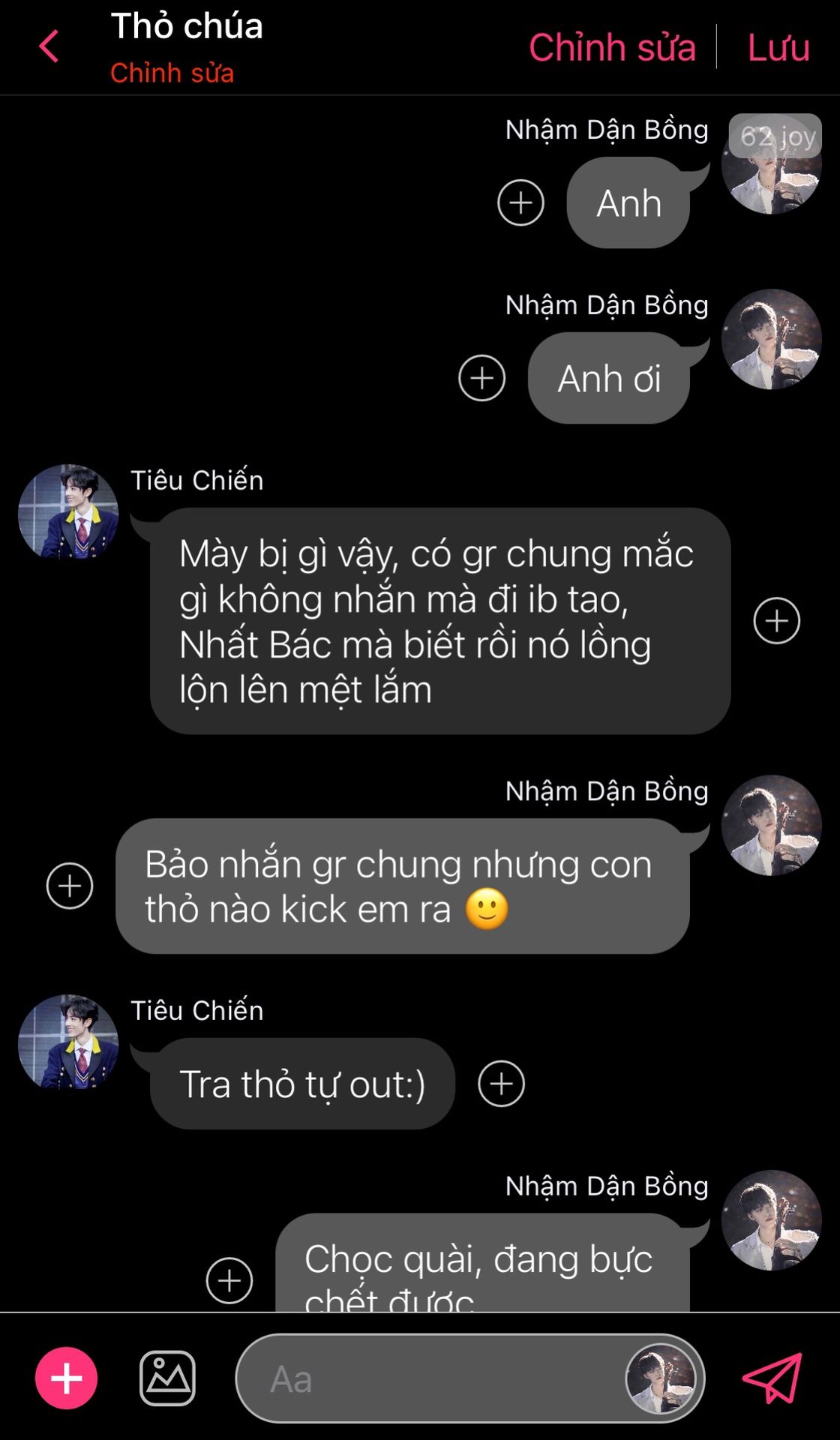Viewport: 840px width, 1440px height.
Task: Save the chat with Lưu
Action: [778, 47]
